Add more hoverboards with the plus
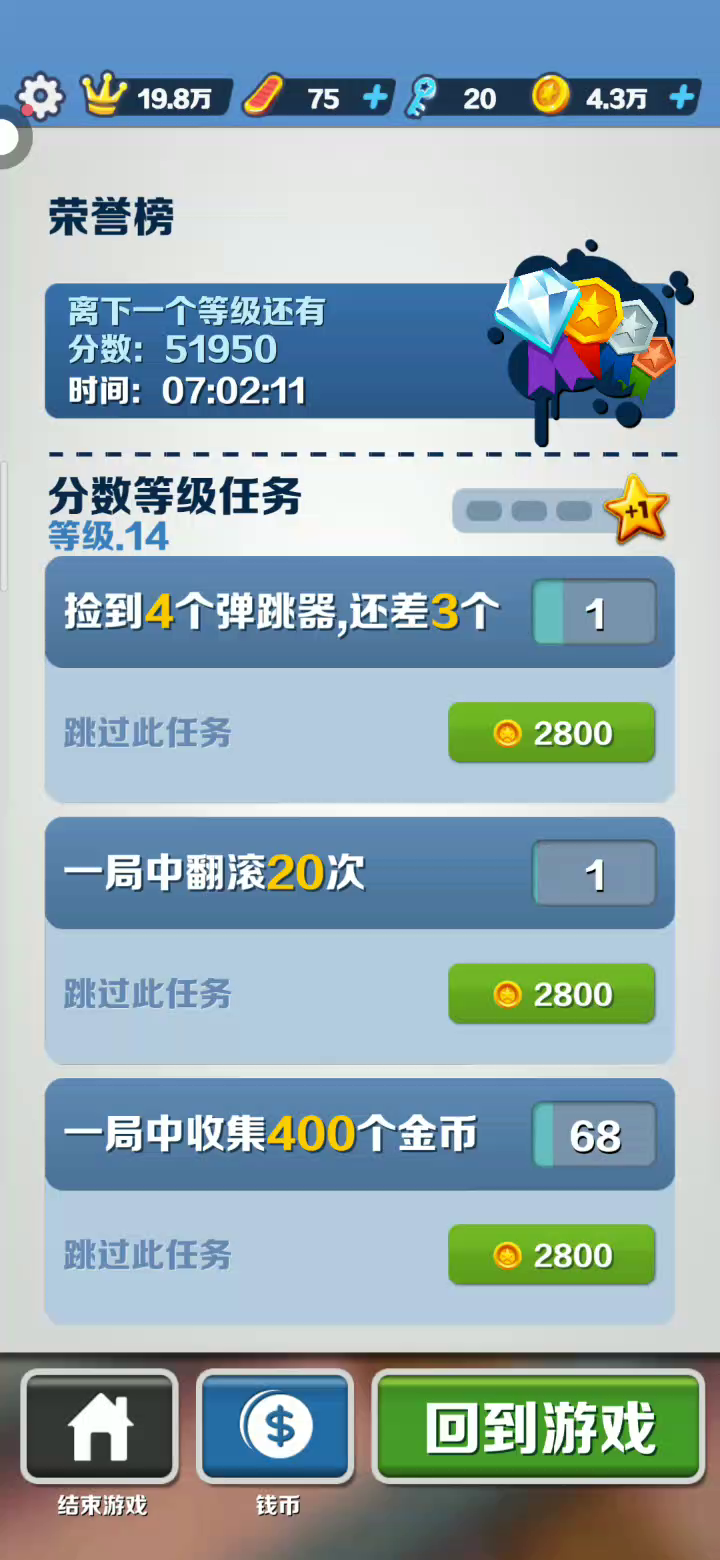 [x=376, y=98]
